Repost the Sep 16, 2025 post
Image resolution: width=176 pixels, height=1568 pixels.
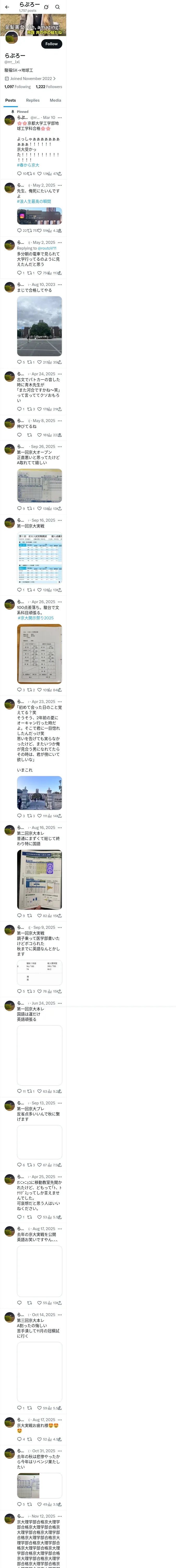(30, 590)
